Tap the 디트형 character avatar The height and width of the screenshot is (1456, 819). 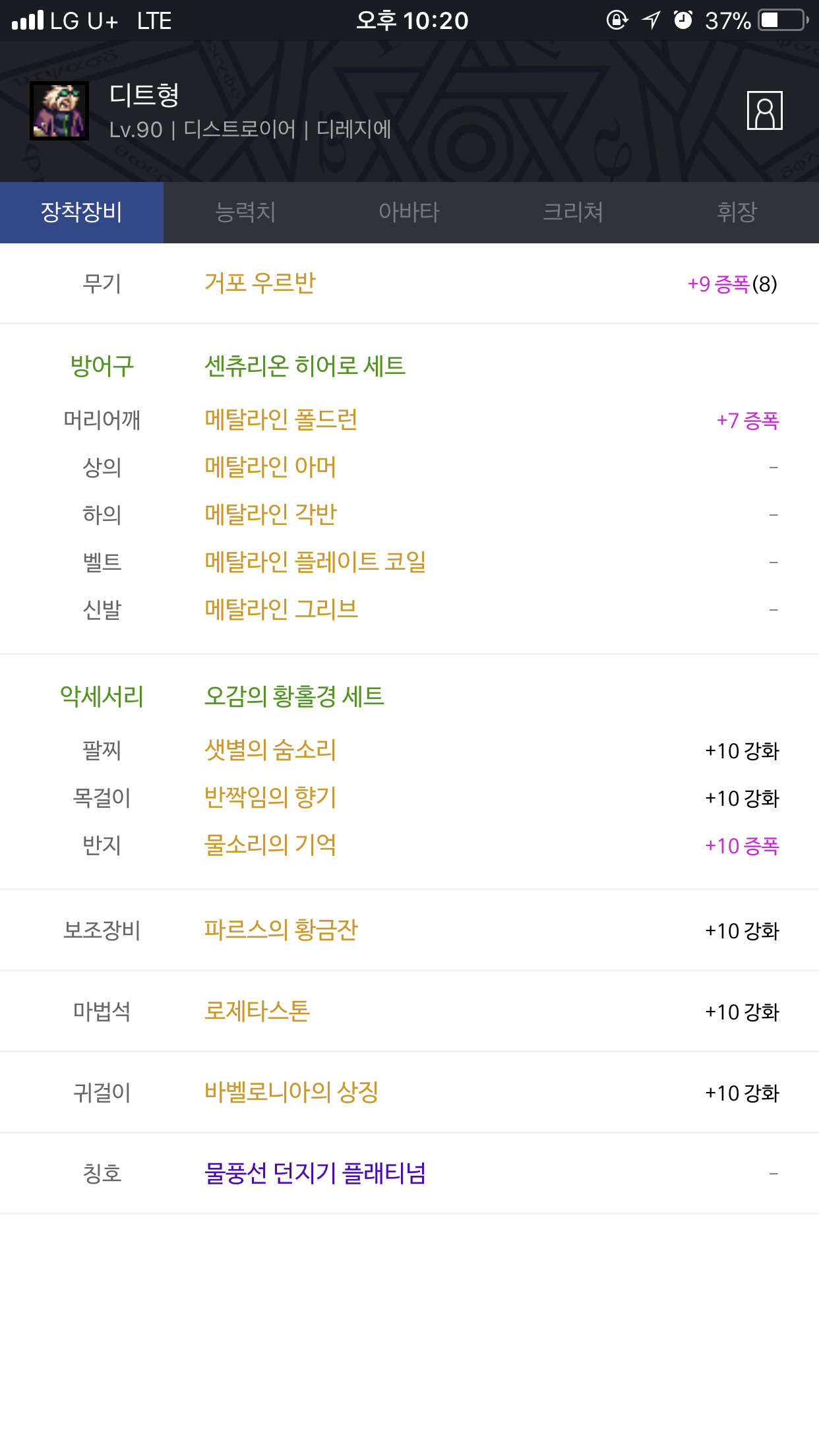tap(59, 111)
